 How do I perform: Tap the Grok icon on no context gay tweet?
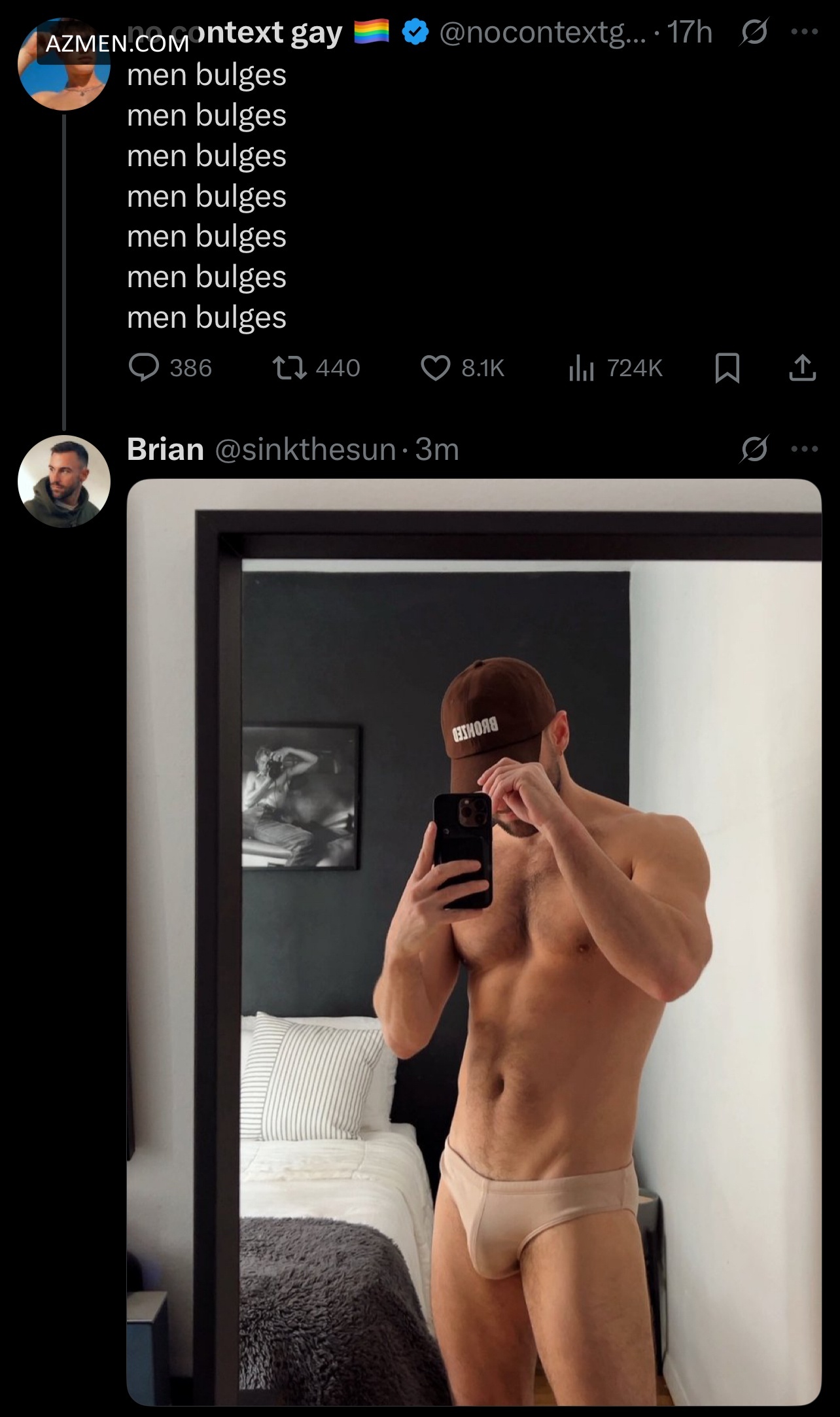point(754,31)
